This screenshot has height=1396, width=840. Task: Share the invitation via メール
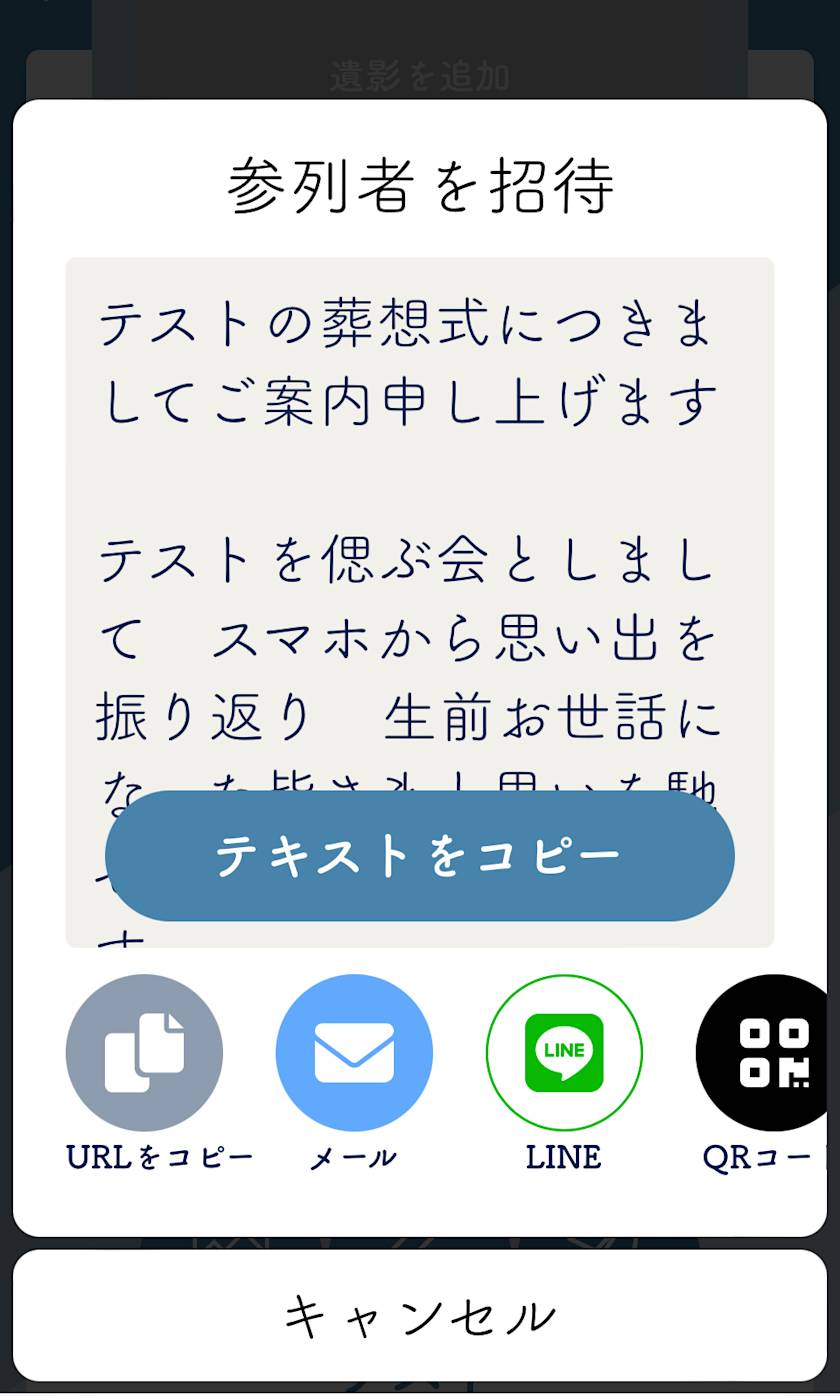pyautogui.click(x=354, y=1053)
